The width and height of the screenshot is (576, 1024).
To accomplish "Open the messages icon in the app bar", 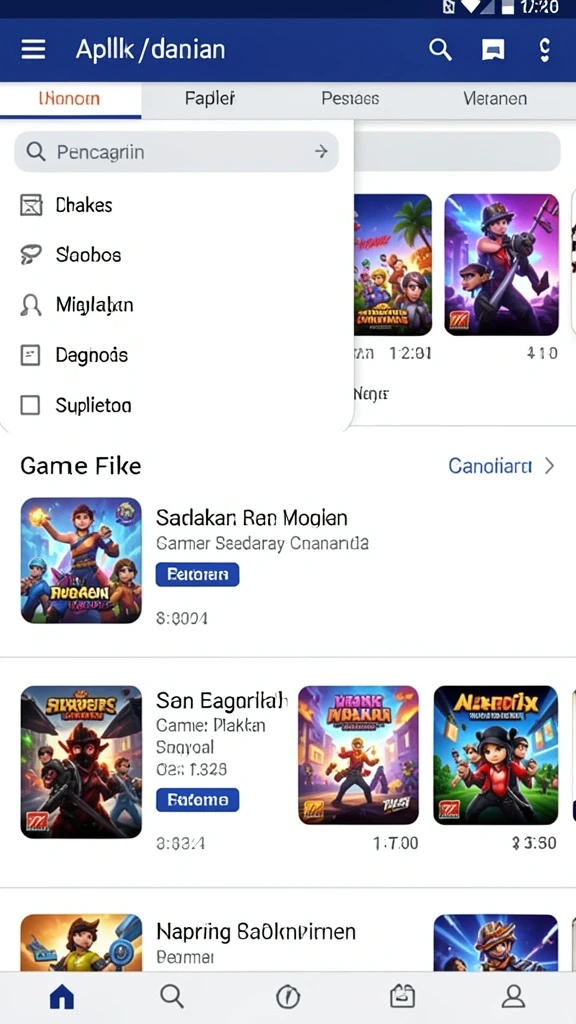I will click(x=493, y=50).
